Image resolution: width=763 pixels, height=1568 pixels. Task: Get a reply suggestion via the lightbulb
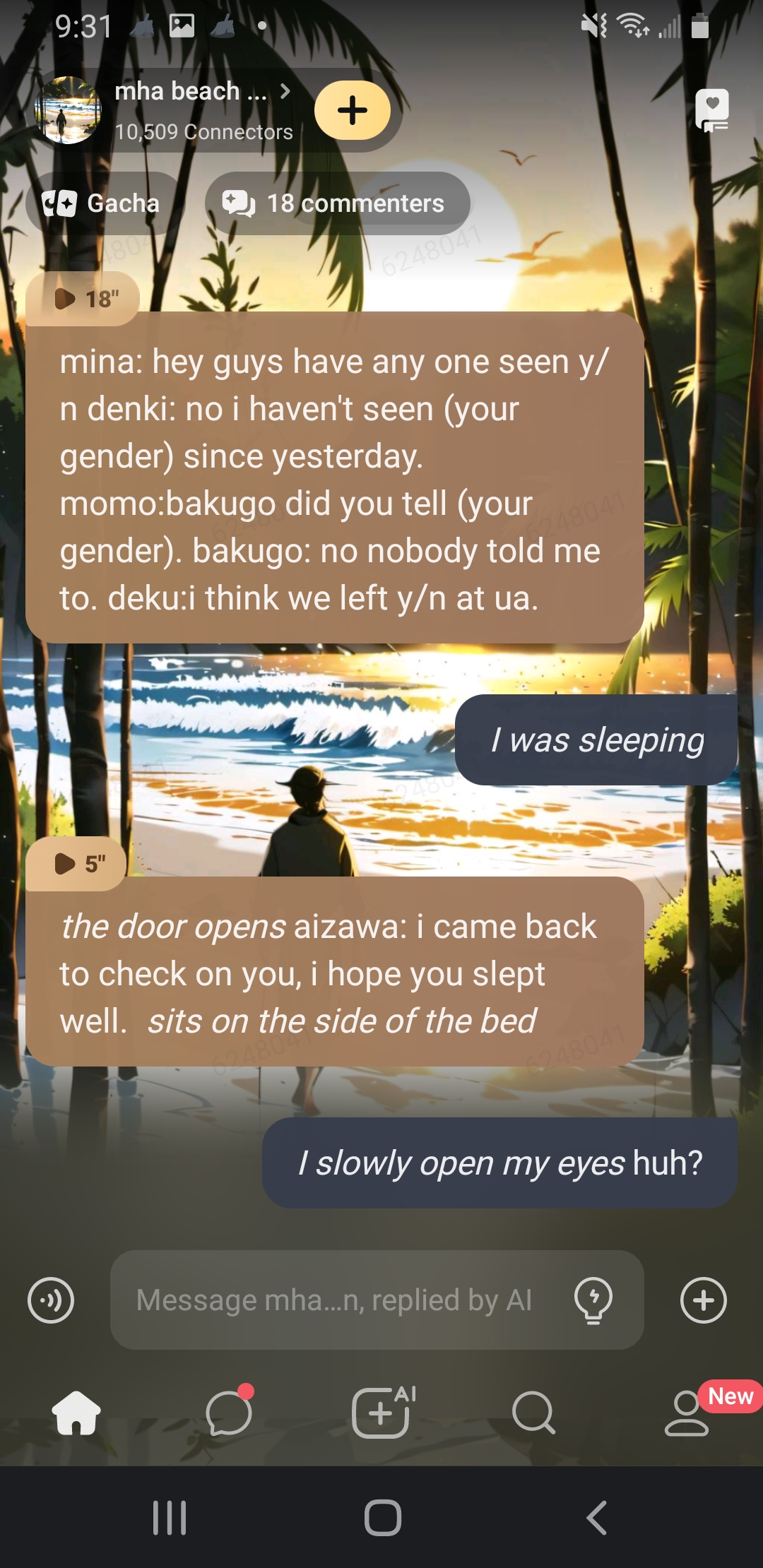(593, 1300)
